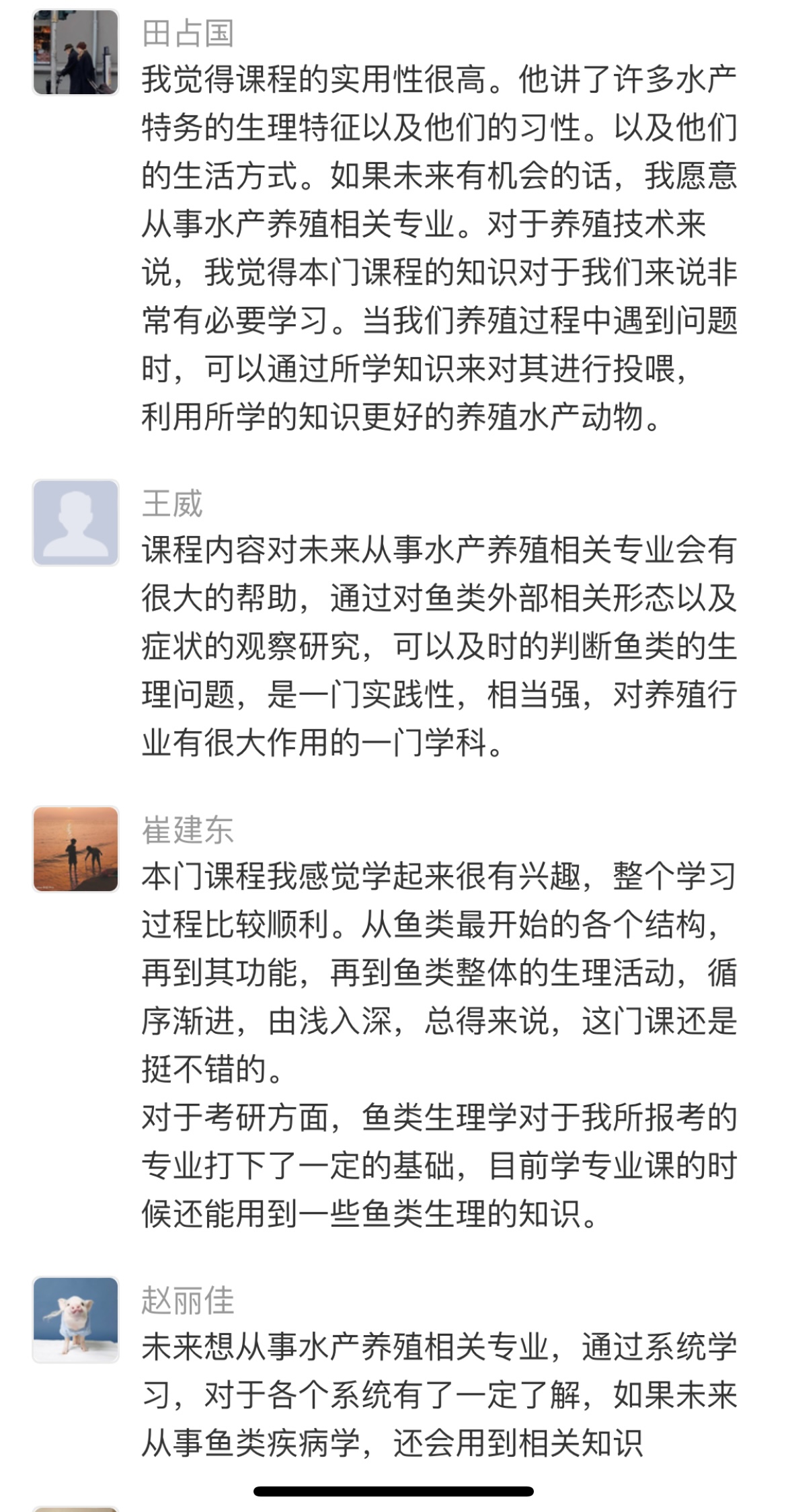
Task: Tap 王威's default avatar
Action: pos(76,523)
